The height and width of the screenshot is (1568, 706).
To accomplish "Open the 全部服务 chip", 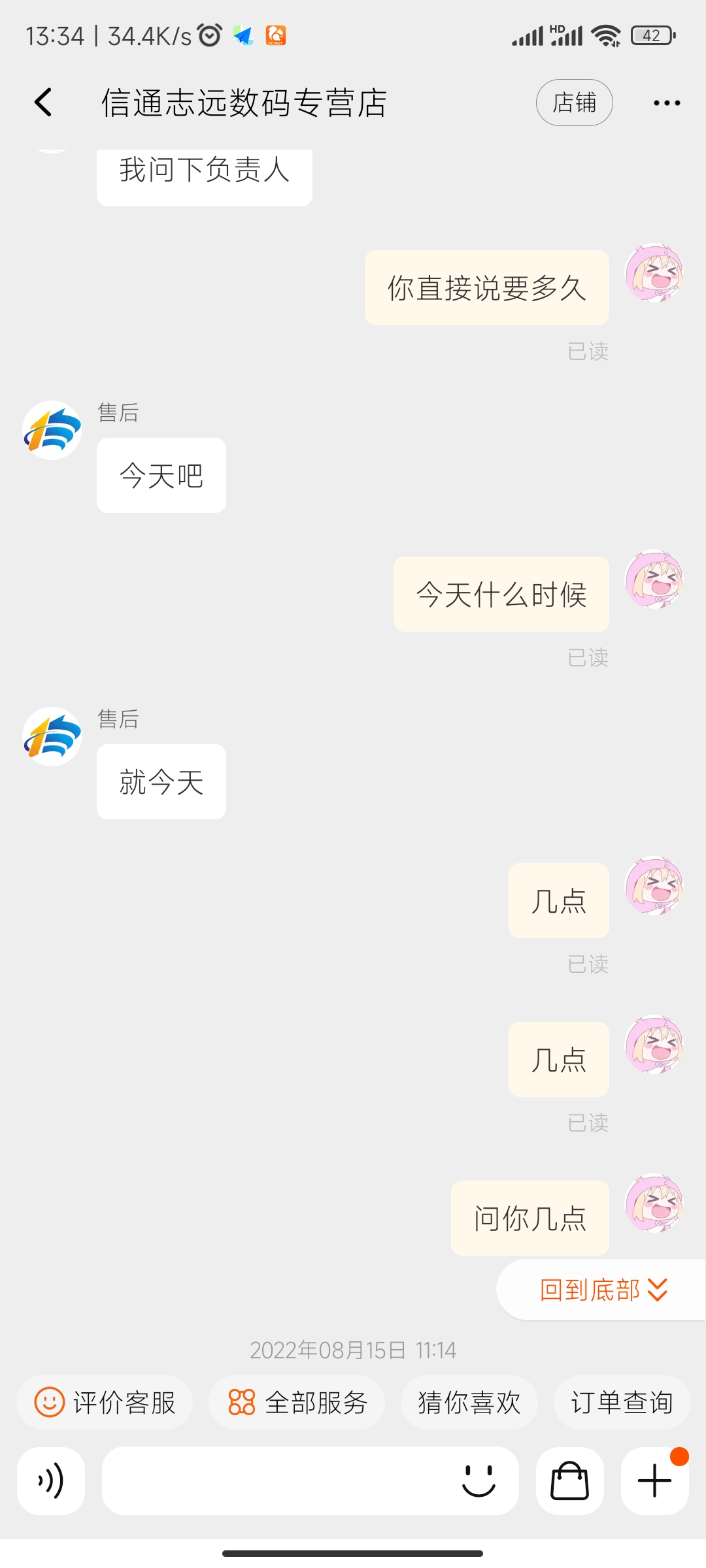I will (297, 1402).
